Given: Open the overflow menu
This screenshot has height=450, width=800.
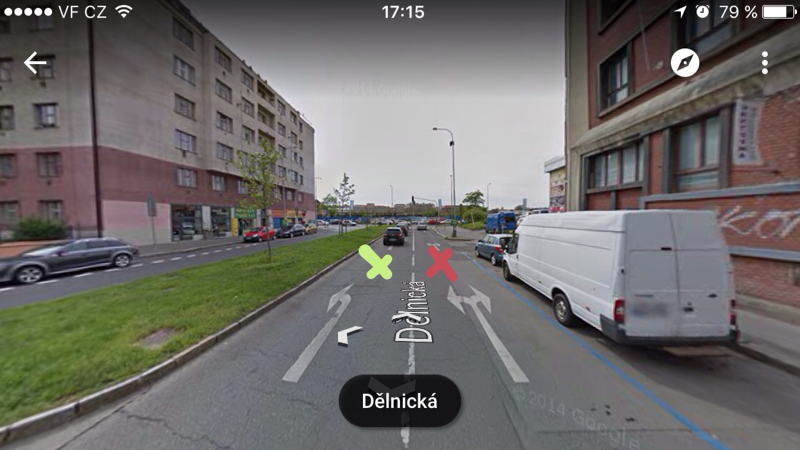Looking at the screenshot, I should click(764, 62).
